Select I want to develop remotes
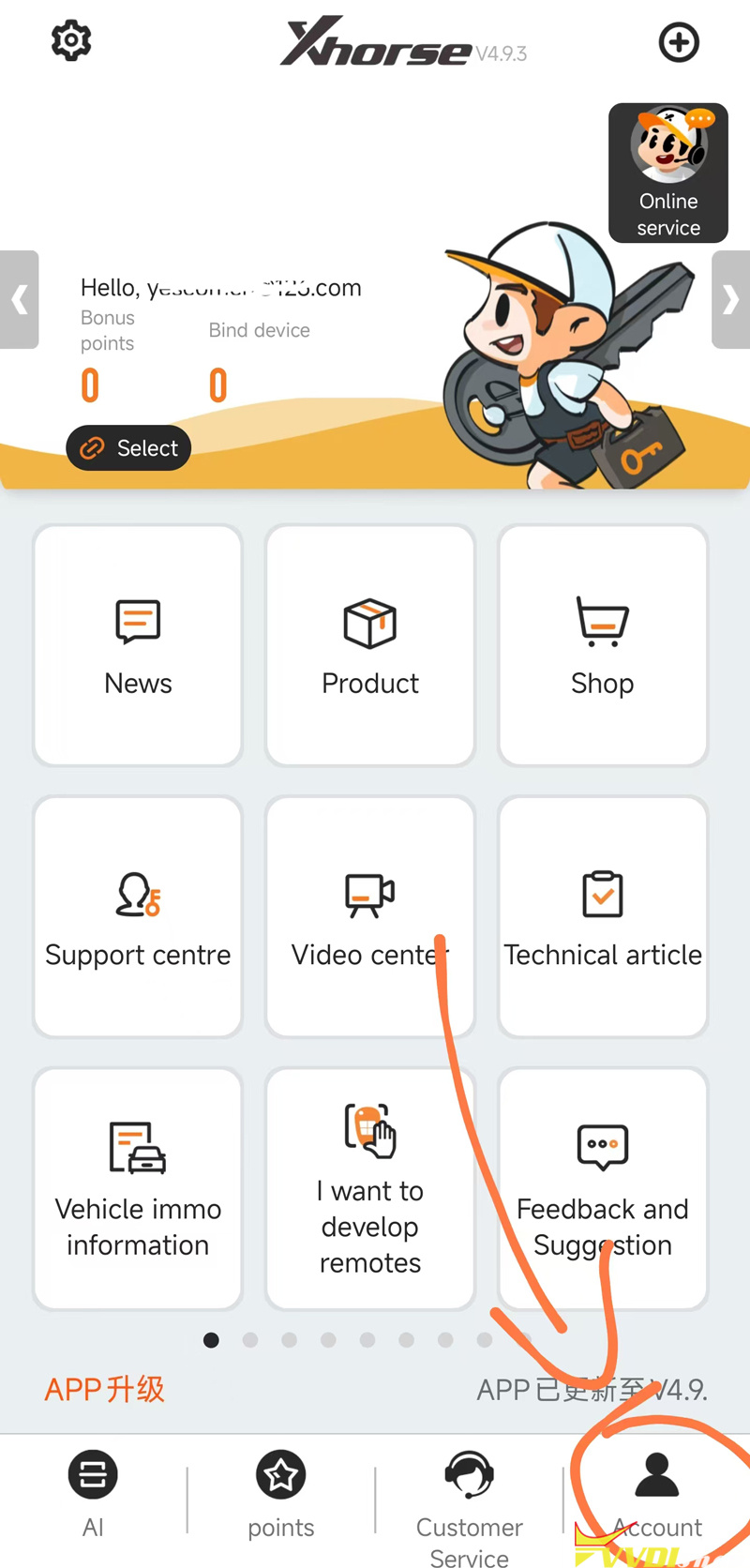 click(370, 1188)
